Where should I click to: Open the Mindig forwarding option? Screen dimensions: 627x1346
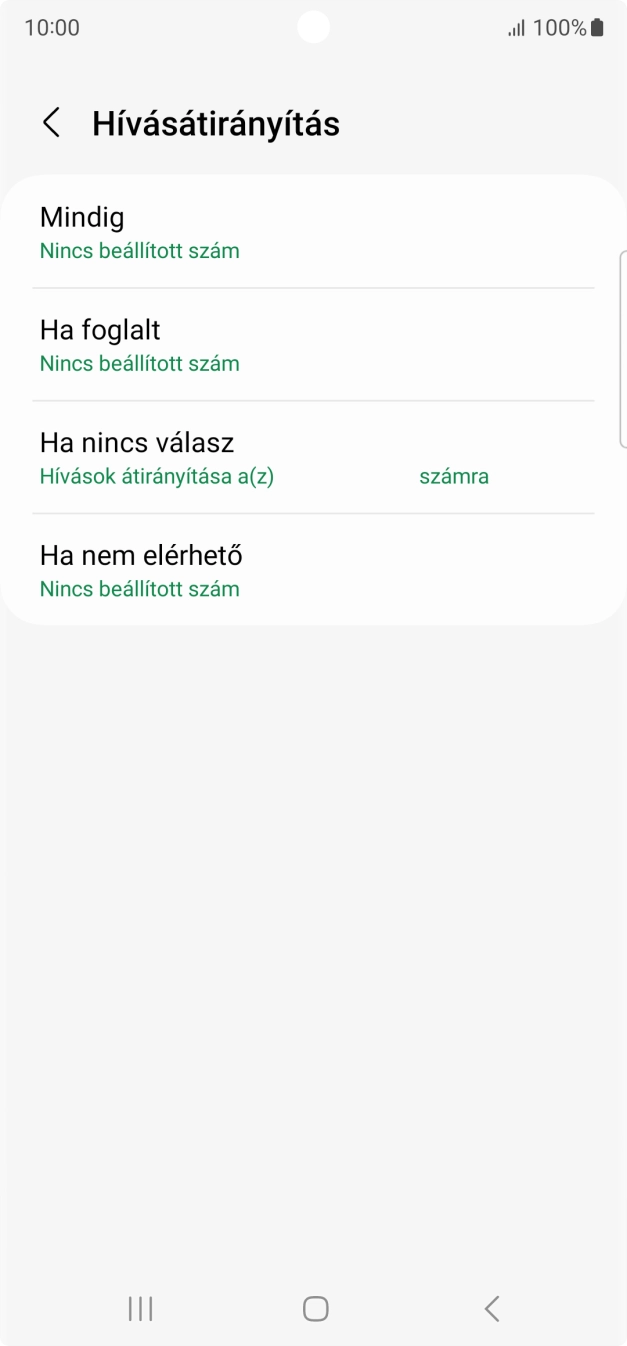(313, 232)
